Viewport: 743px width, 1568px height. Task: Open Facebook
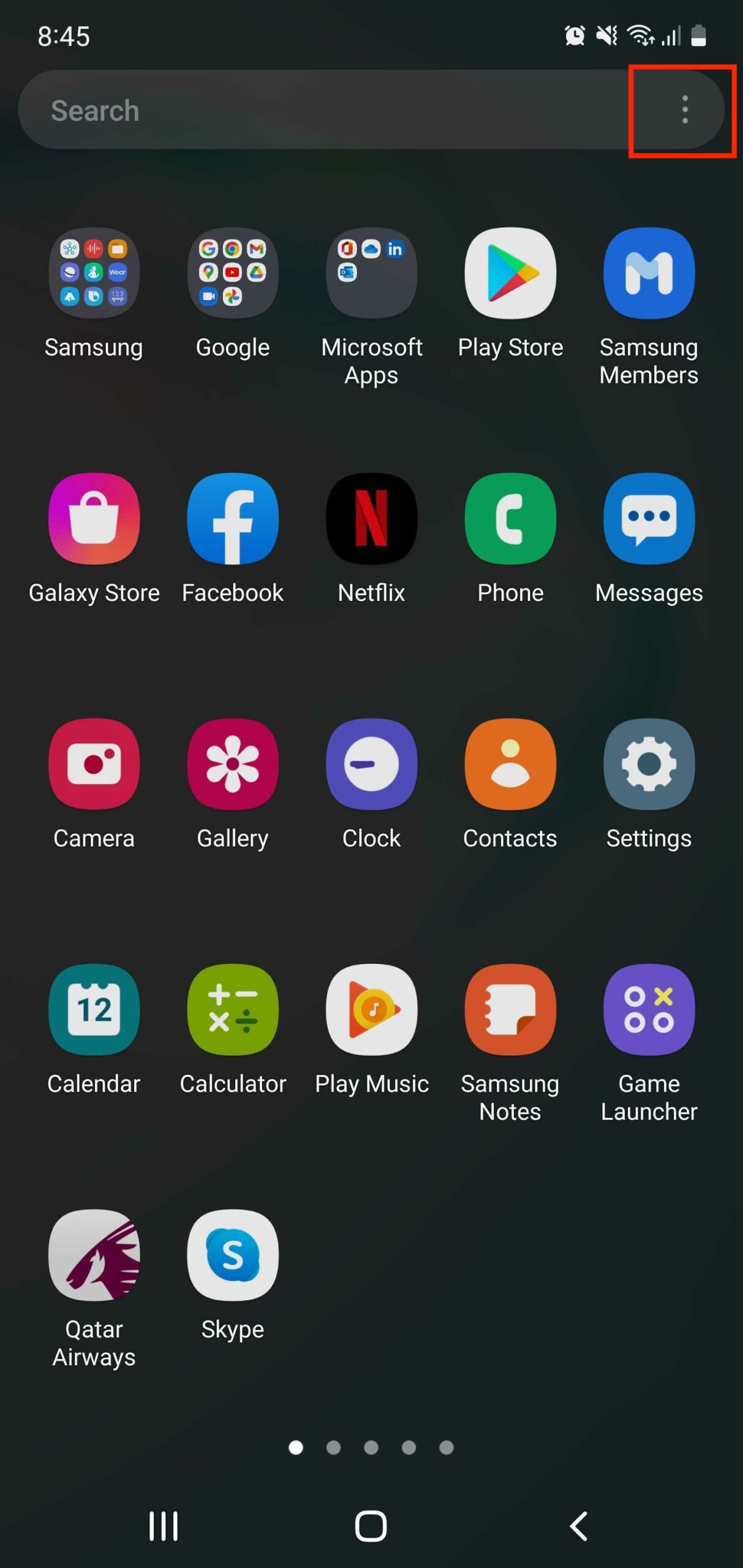[x=232, y=518]
